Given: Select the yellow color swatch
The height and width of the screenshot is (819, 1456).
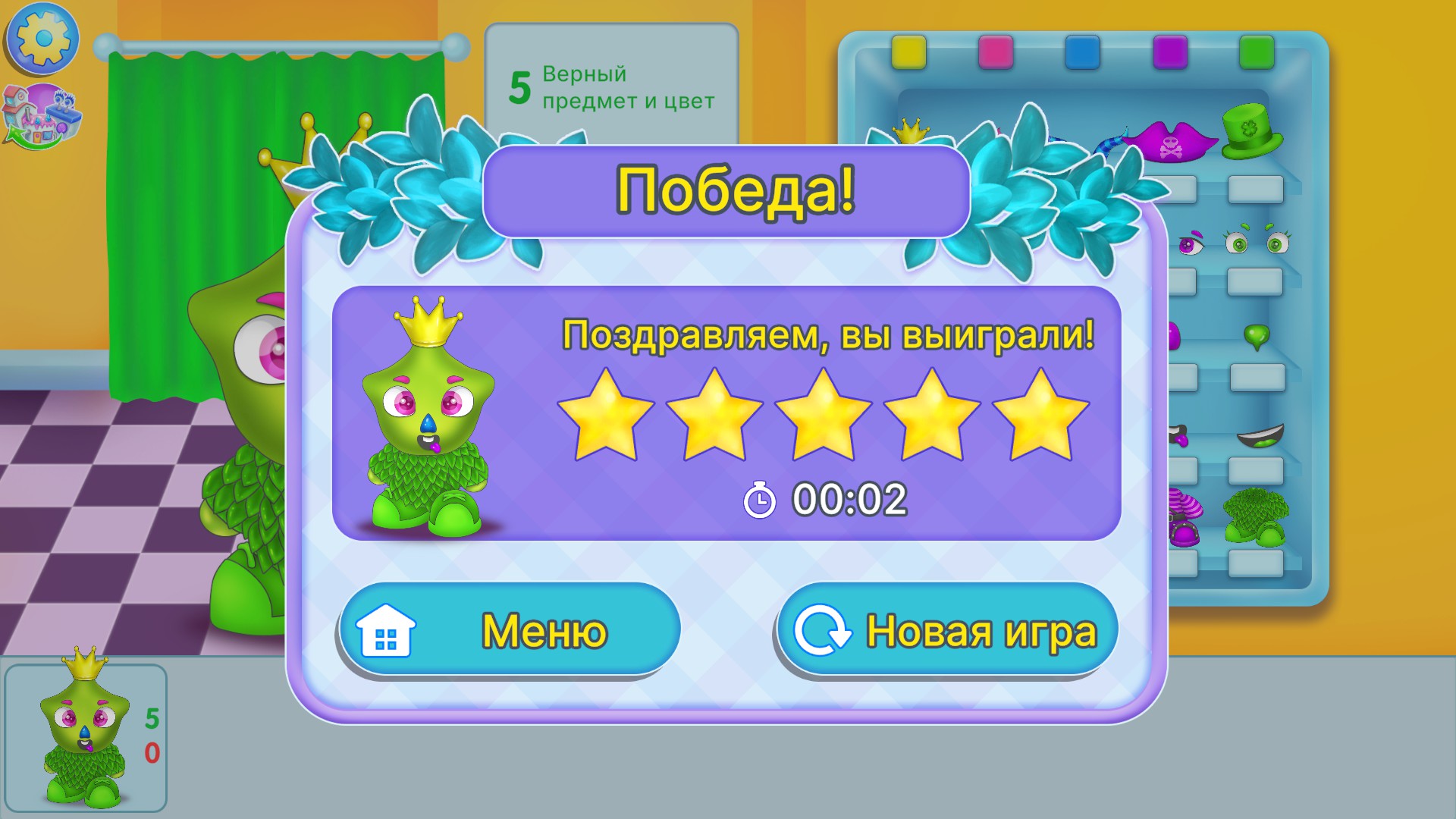Looking at the screenshot, I should (x=908, y=52).
